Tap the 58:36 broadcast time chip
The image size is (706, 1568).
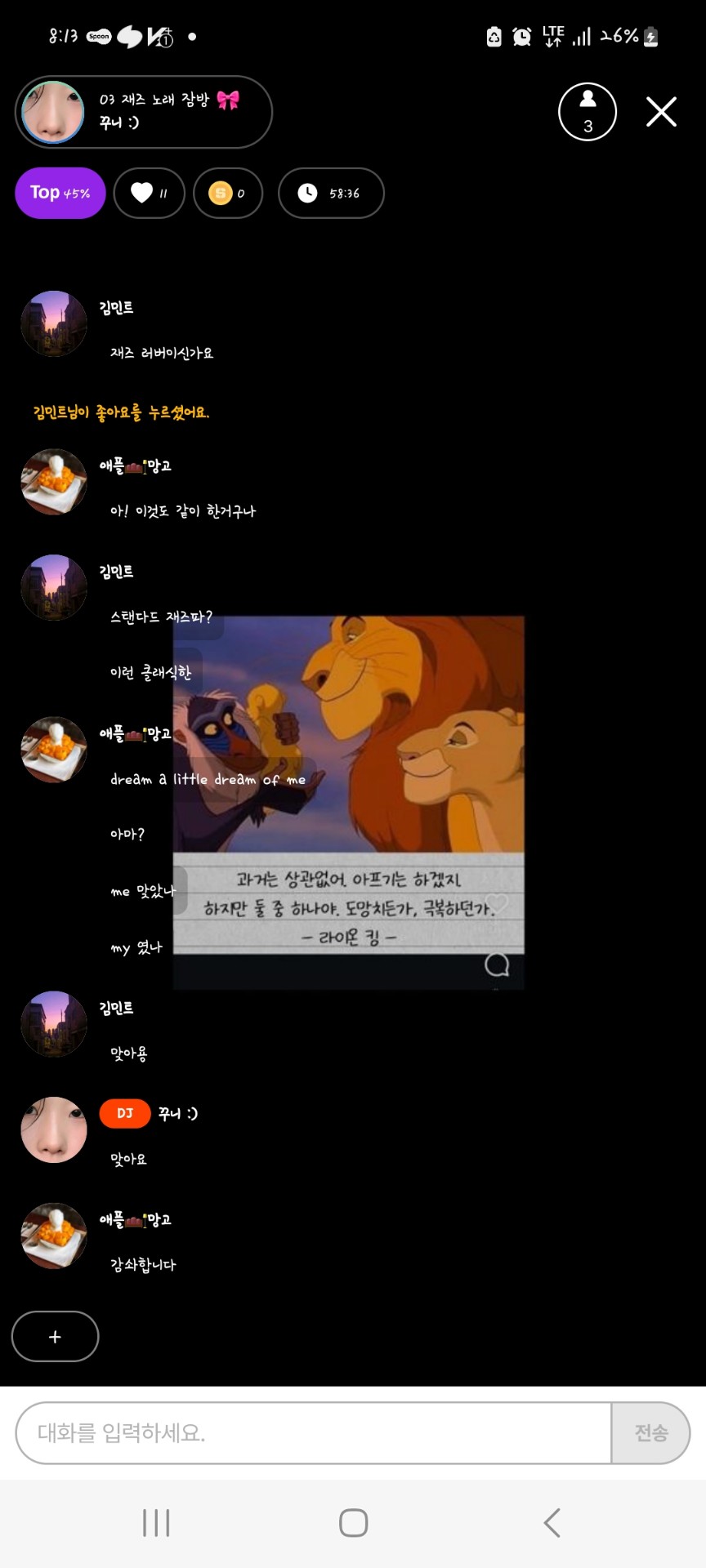[x=331, y=194]
